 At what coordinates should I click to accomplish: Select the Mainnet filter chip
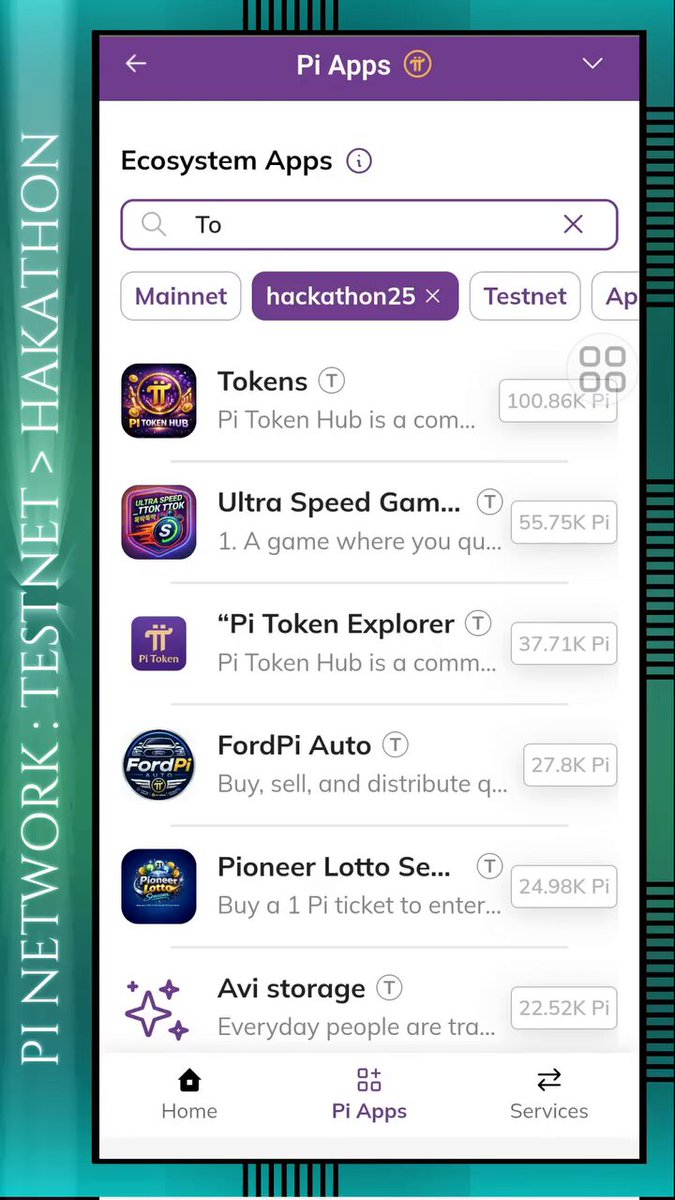(181, 296)
